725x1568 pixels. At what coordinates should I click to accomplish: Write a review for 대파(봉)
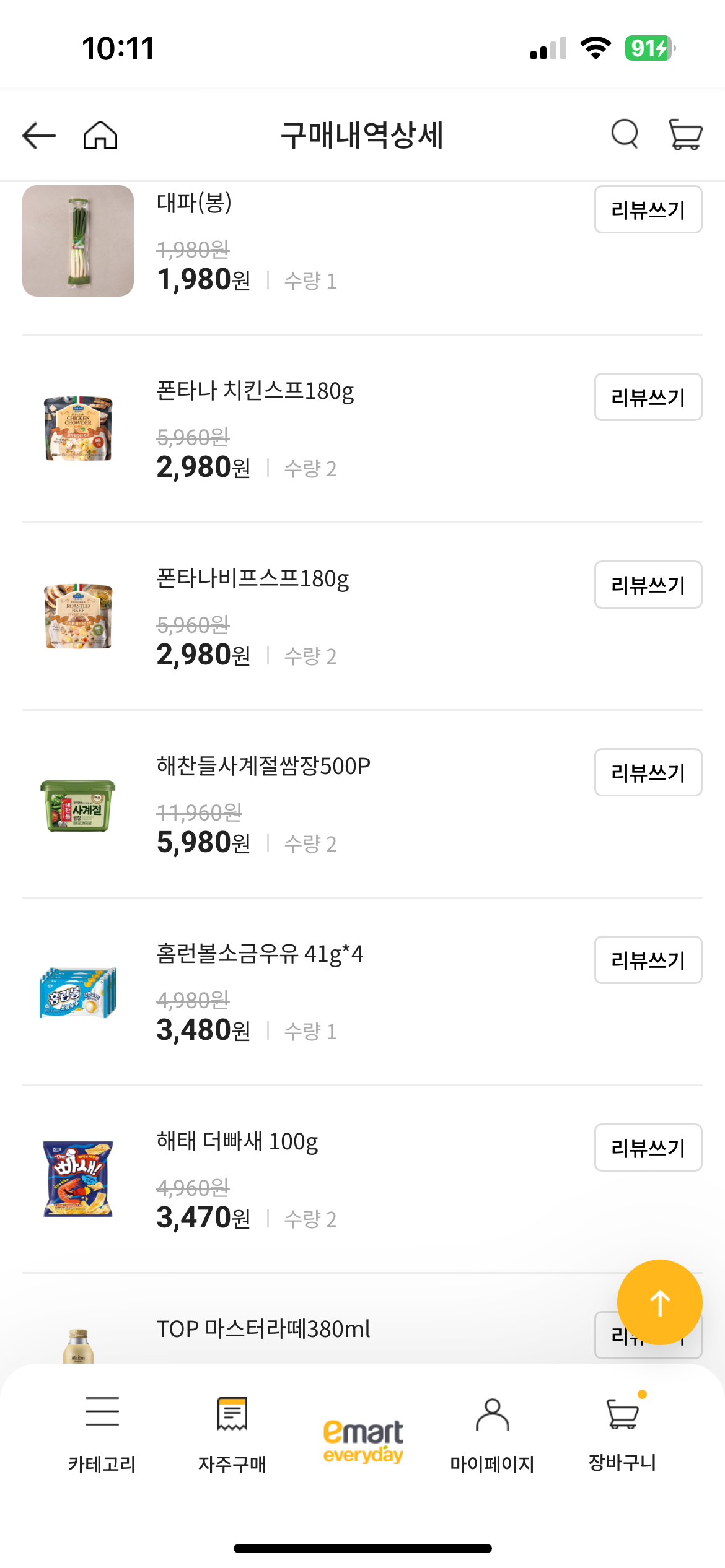coord(648,210)
